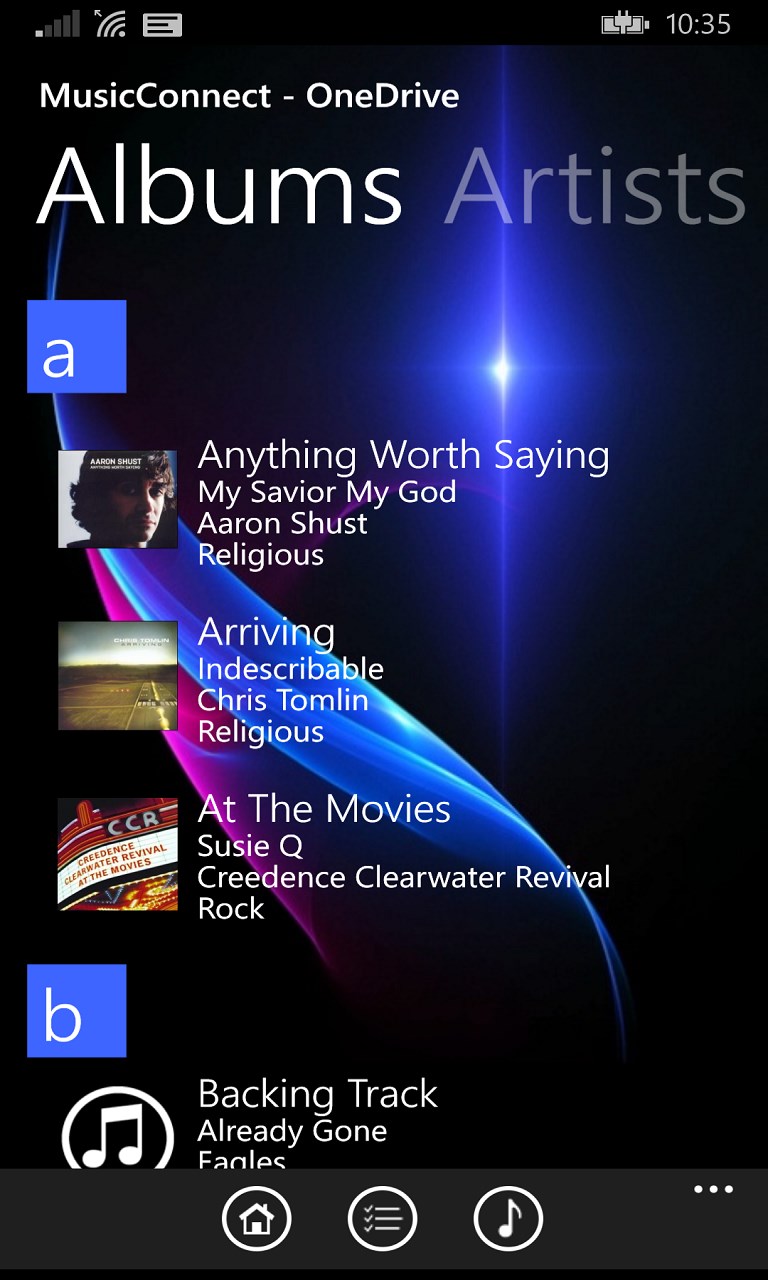Open the playlist icon in app bar

pos(383,1218)
